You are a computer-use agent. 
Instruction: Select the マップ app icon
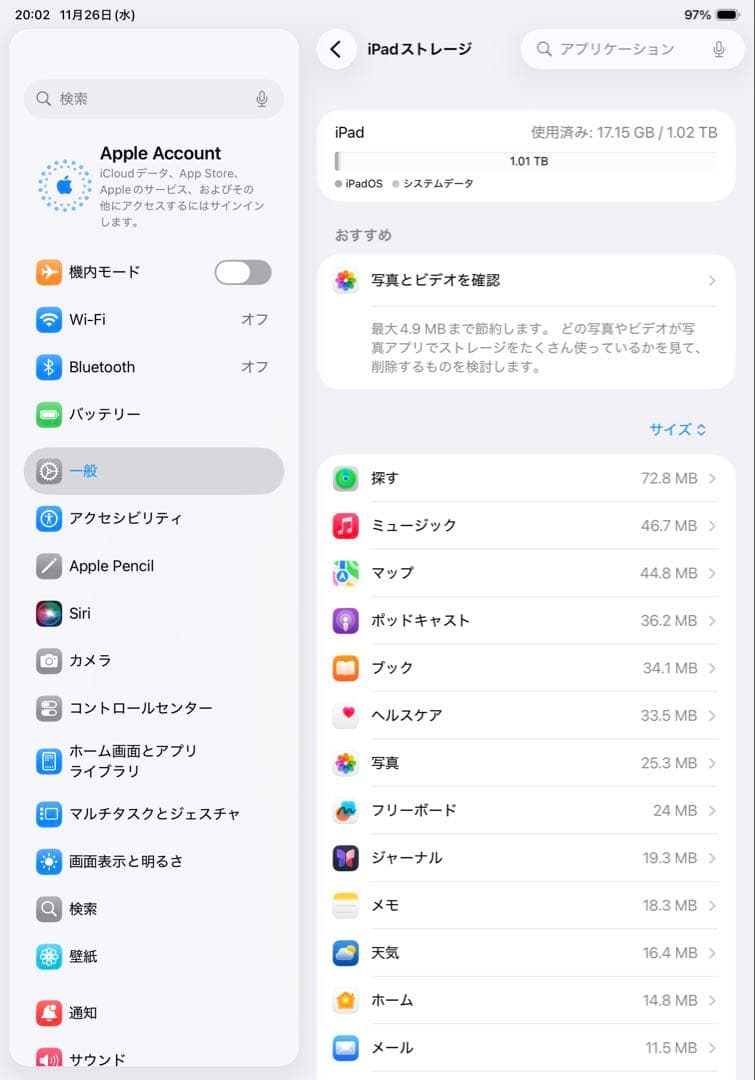[x=345, y=573]
